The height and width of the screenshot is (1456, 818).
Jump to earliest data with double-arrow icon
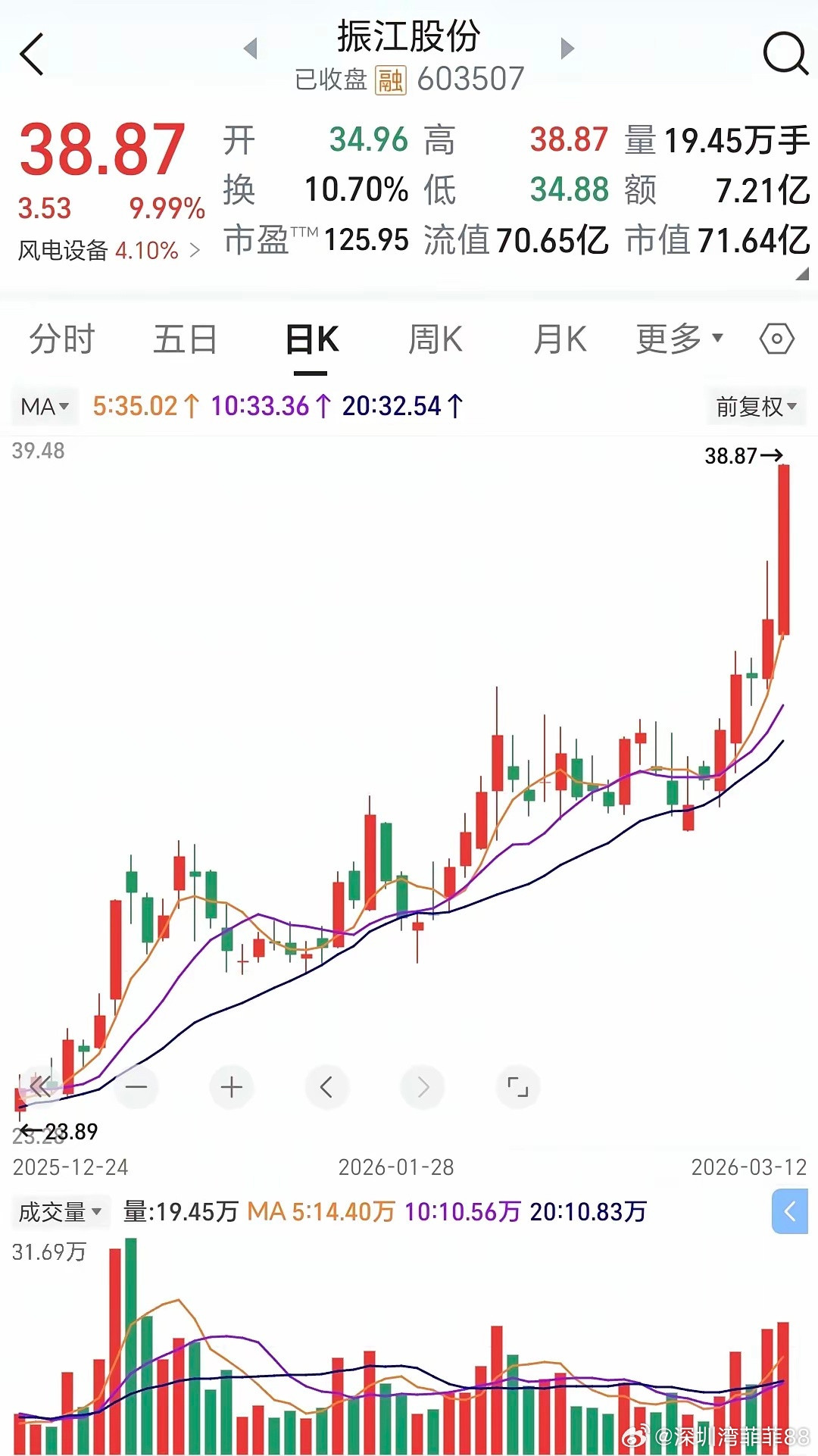tap(42, 1086)
